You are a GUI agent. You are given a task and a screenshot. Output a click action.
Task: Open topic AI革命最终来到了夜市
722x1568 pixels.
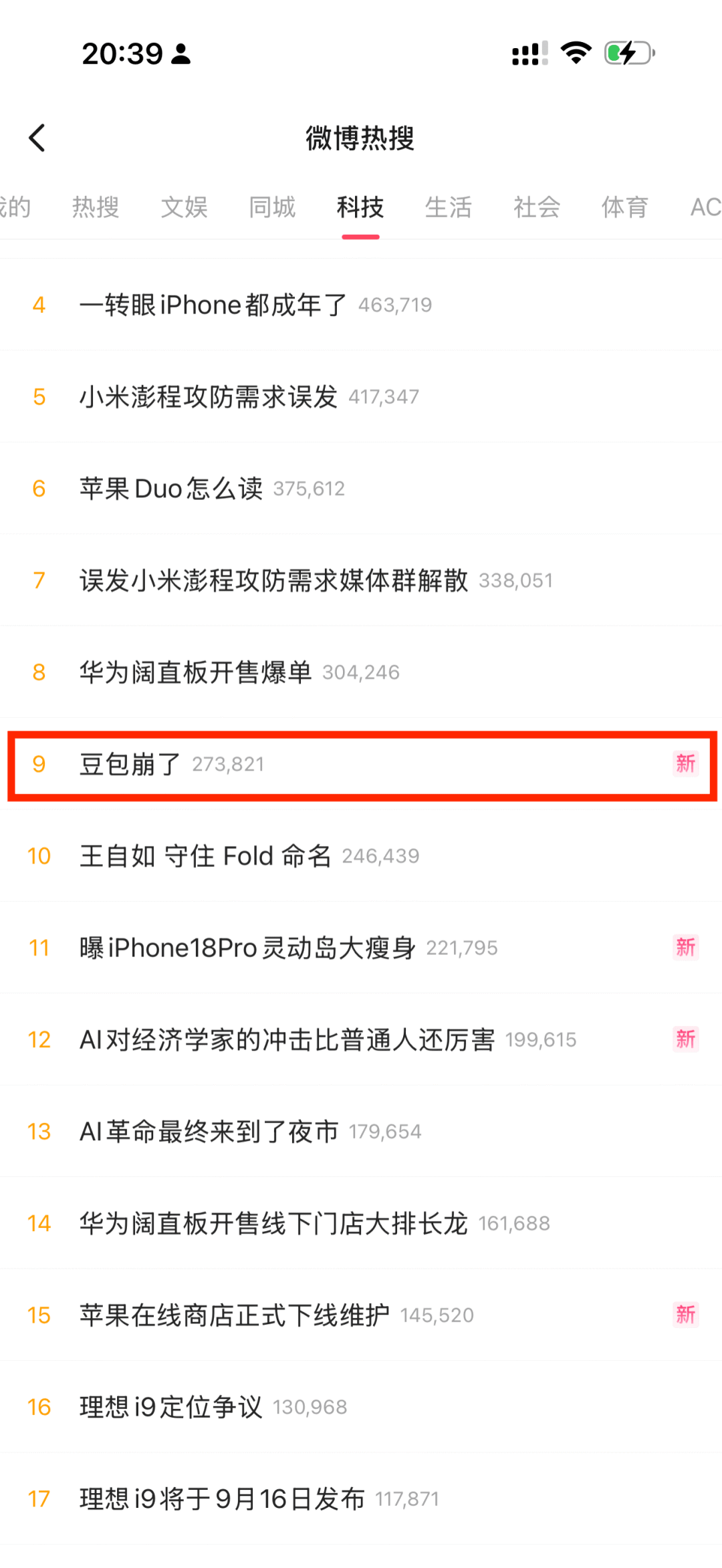point(361,1132)
